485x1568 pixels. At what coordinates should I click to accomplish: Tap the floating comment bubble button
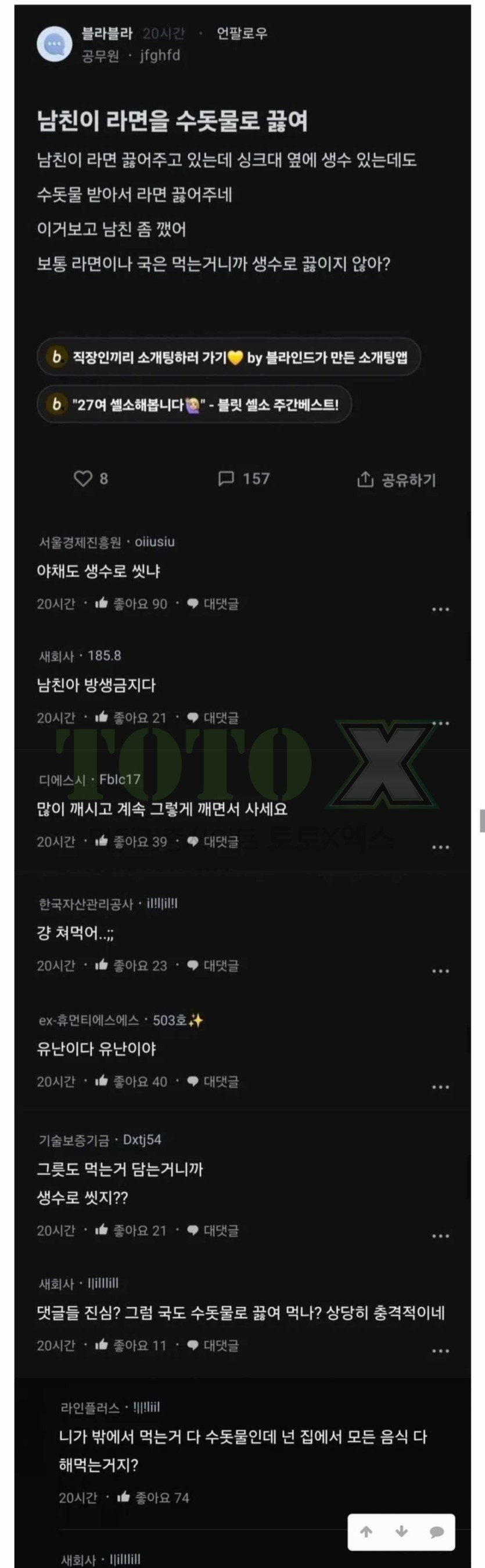pos(436,1532)
